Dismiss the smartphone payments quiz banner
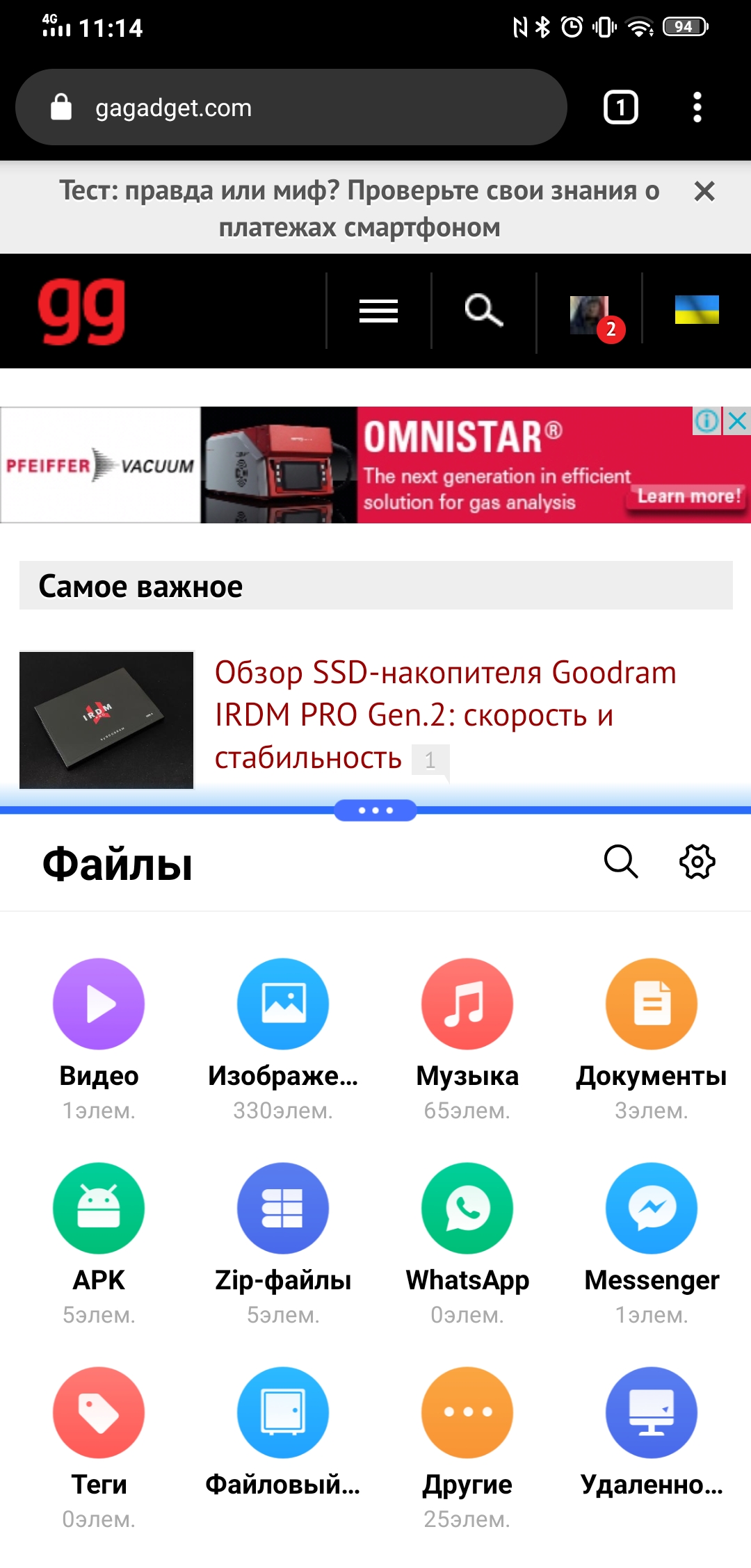The width and height of the screenshot is (751, 1568). [704, 191]
